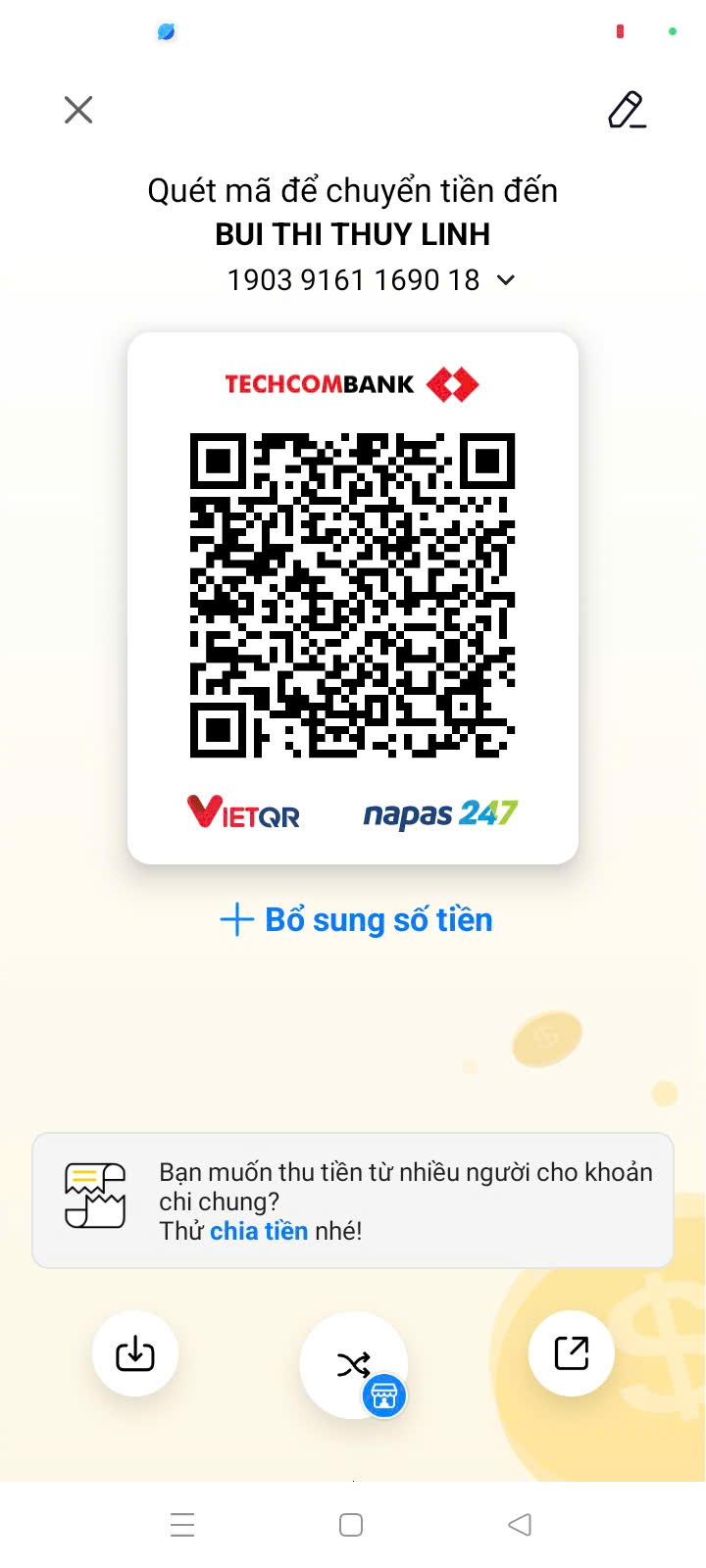Open the 'chia tiền' split money link
Image resolution: width=706 pixels, height=1568 pixels.
(259, 1231)
